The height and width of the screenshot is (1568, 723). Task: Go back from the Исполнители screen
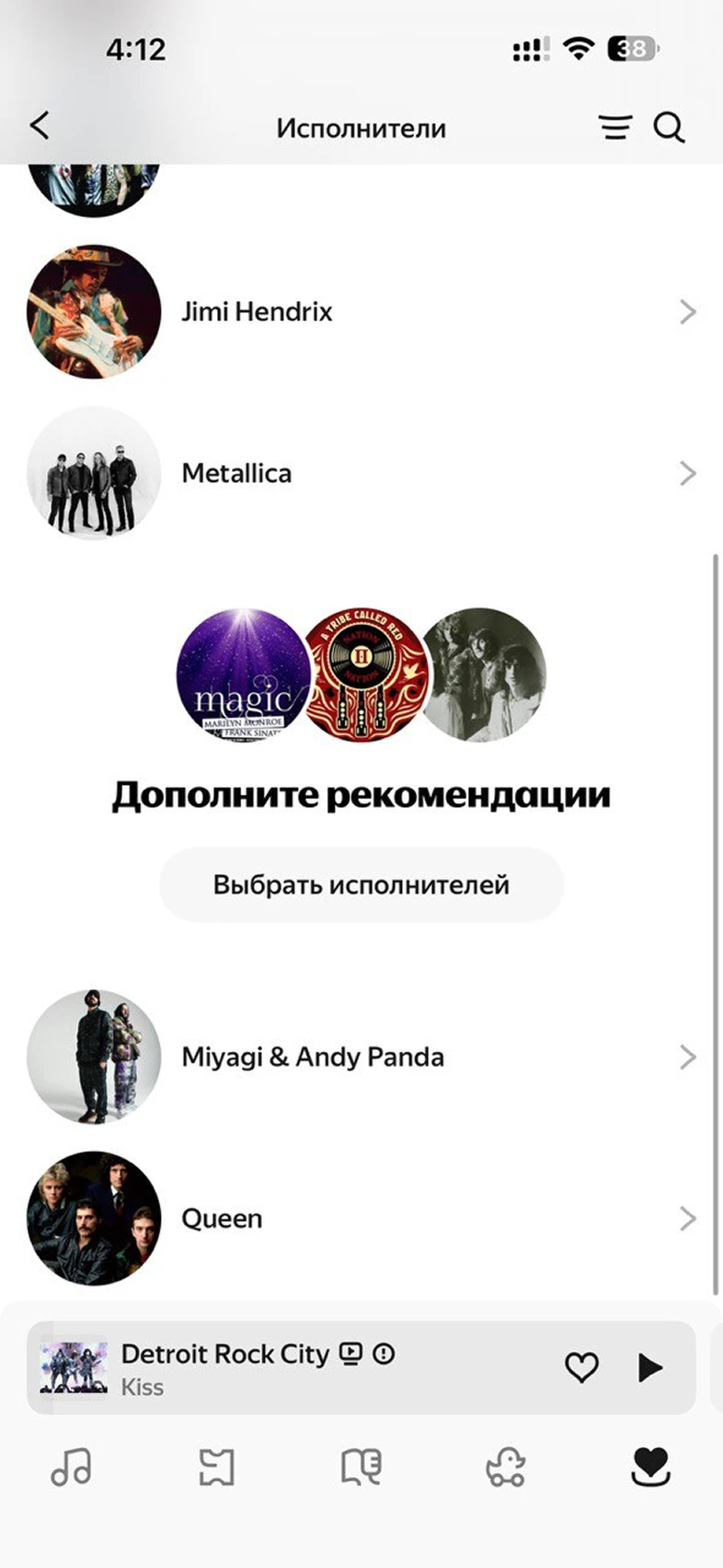pos(40,126)
